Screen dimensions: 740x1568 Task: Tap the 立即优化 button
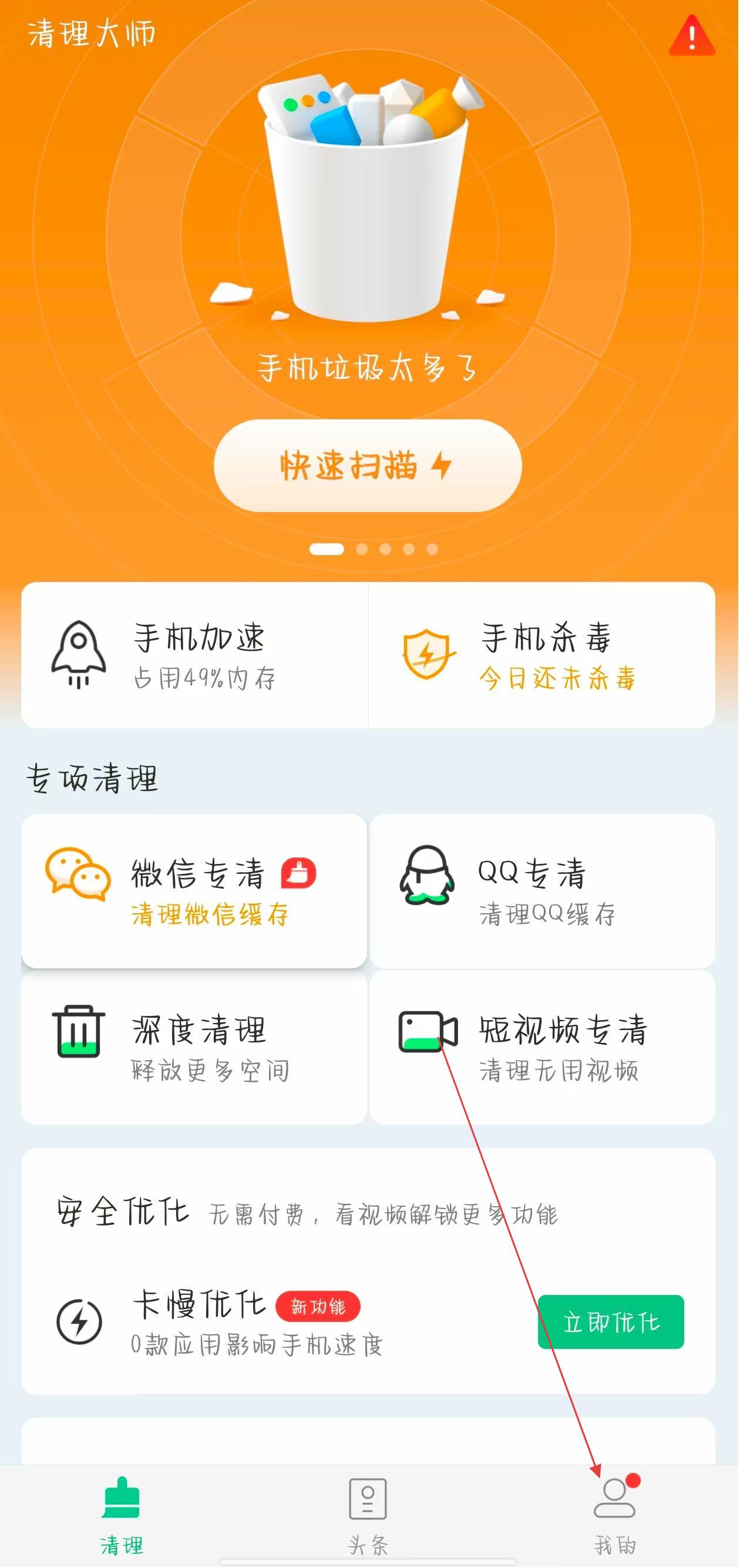[x=610, y=1321]
